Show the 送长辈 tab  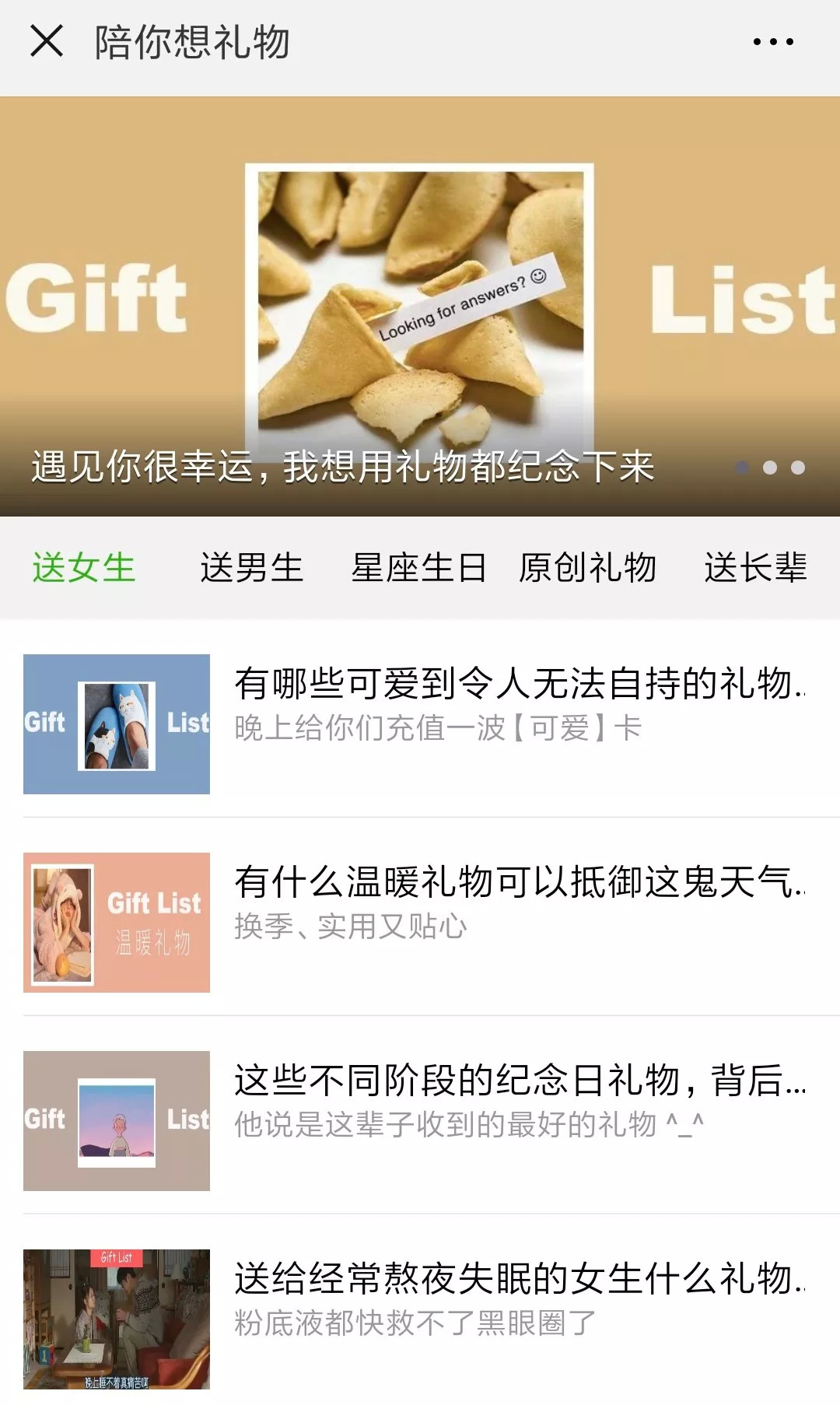755,568
